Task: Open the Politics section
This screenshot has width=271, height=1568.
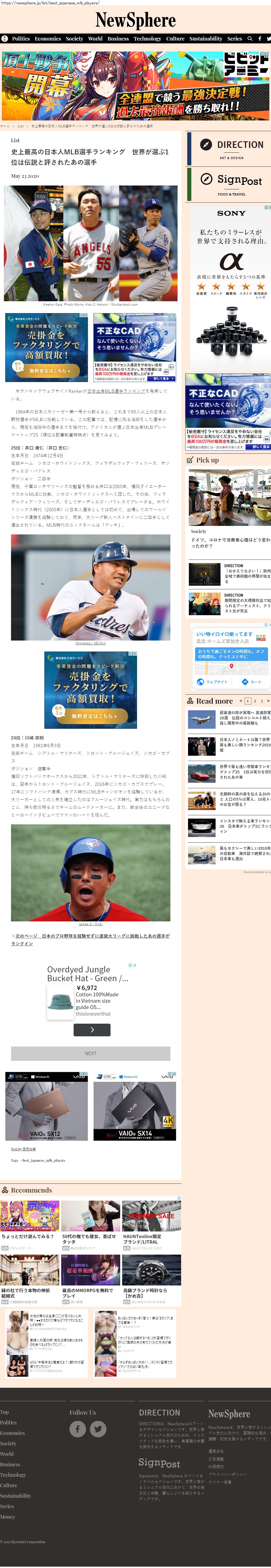Action: coord(21,38)
